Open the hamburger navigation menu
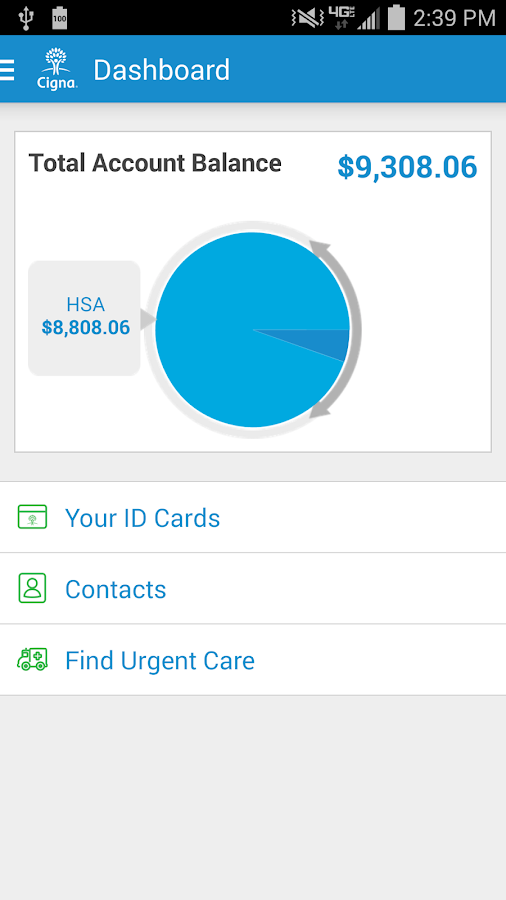Image resolution: width=506 pixels, height=900 pixels. (x=7, y=70)
